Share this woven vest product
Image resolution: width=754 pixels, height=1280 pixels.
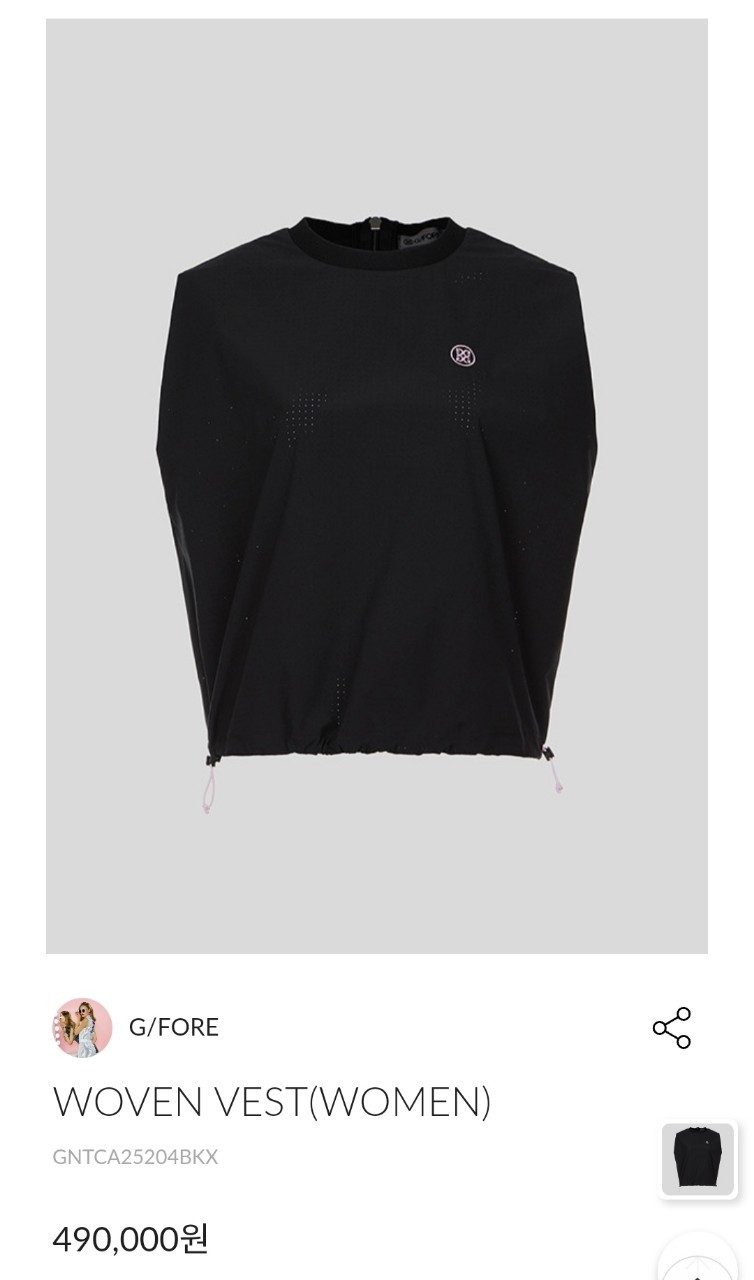tap(671, 1028)
